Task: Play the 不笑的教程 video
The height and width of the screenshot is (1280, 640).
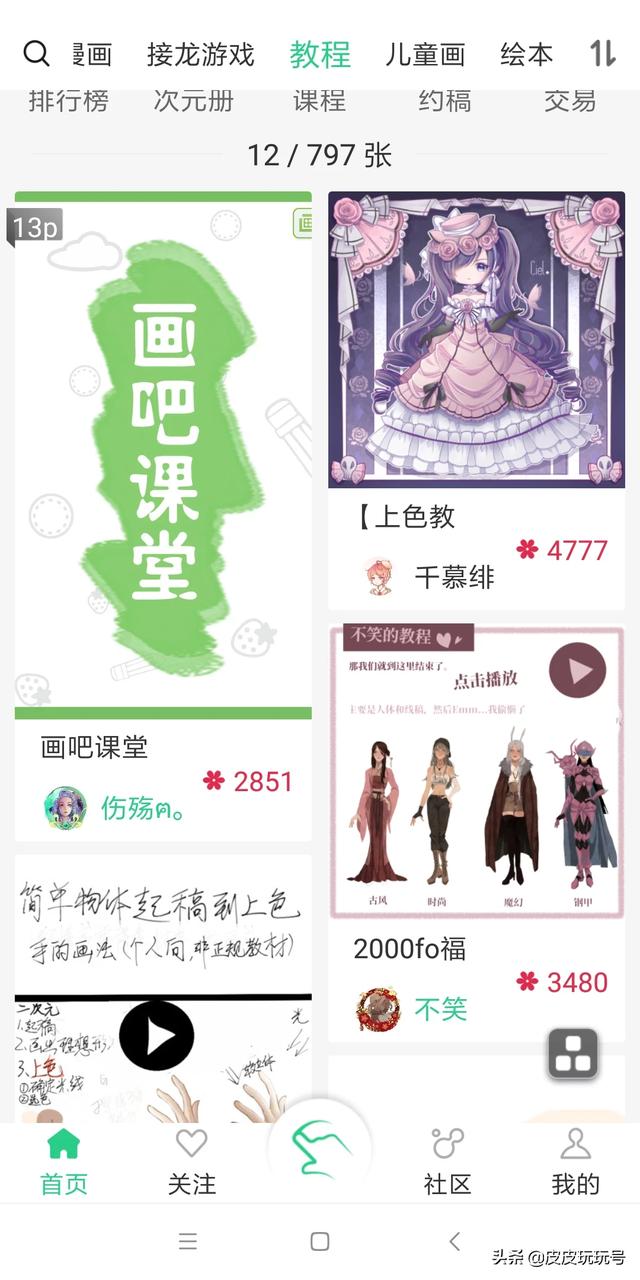Action: pos(578,669)
